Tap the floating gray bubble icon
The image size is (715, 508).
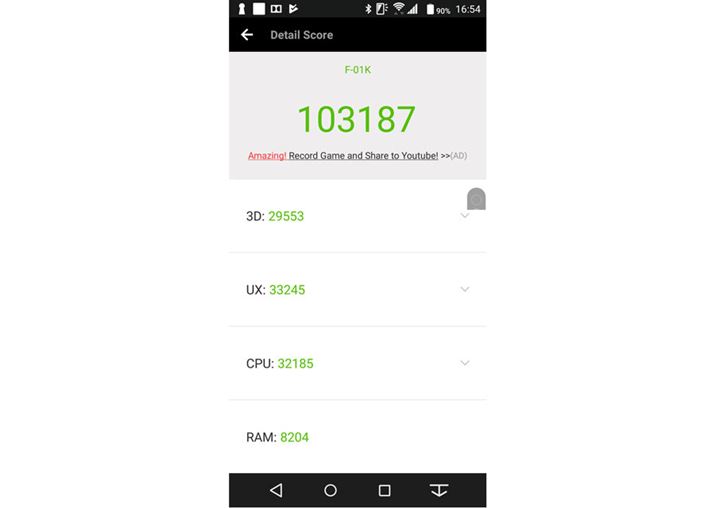[x=476, y=199]
